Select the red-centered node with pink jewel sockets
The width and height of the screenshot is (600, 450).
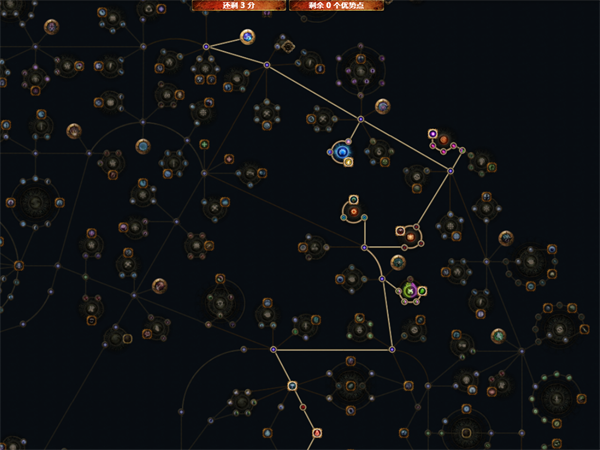tap(444, 141)
